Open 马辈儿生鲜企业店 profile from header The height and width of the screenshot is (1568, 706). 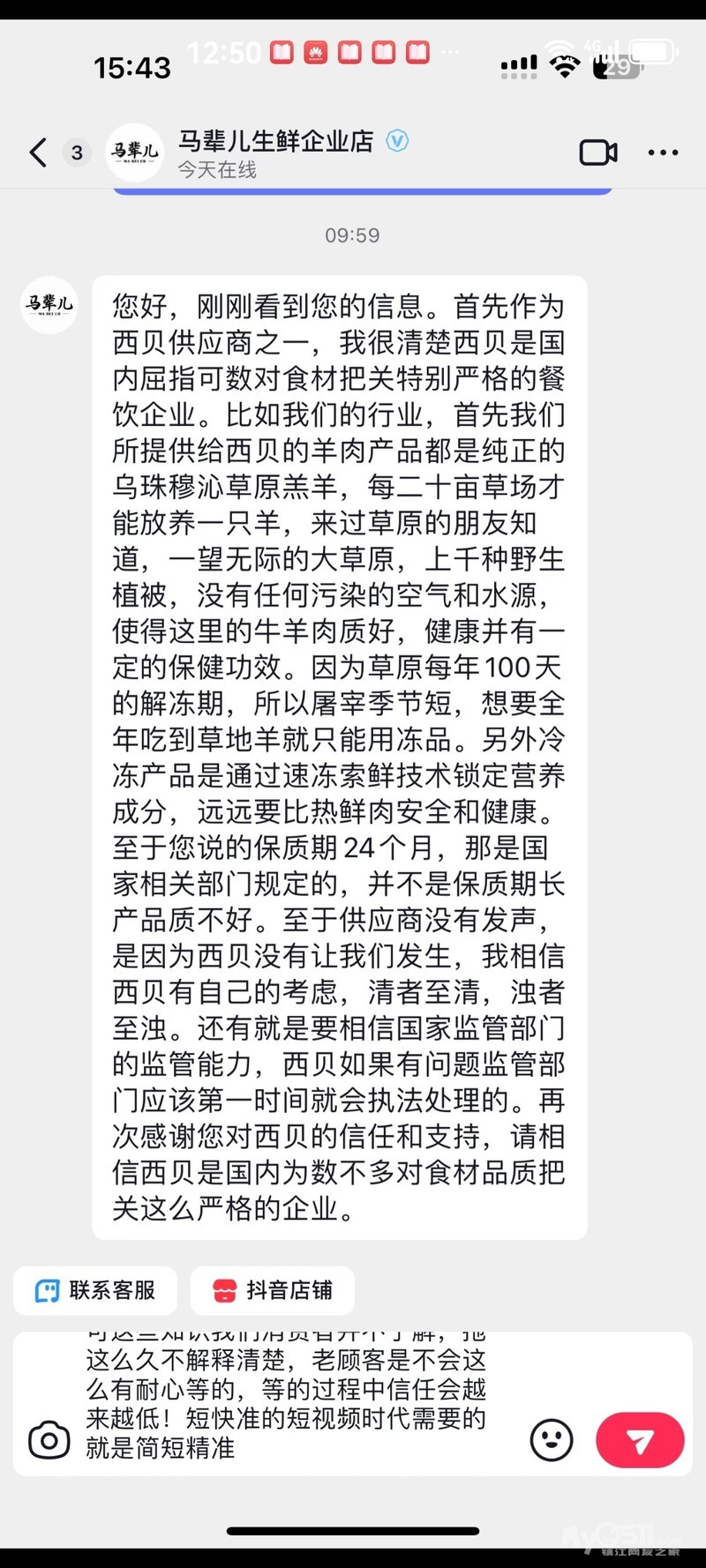(x=275, y=141)
